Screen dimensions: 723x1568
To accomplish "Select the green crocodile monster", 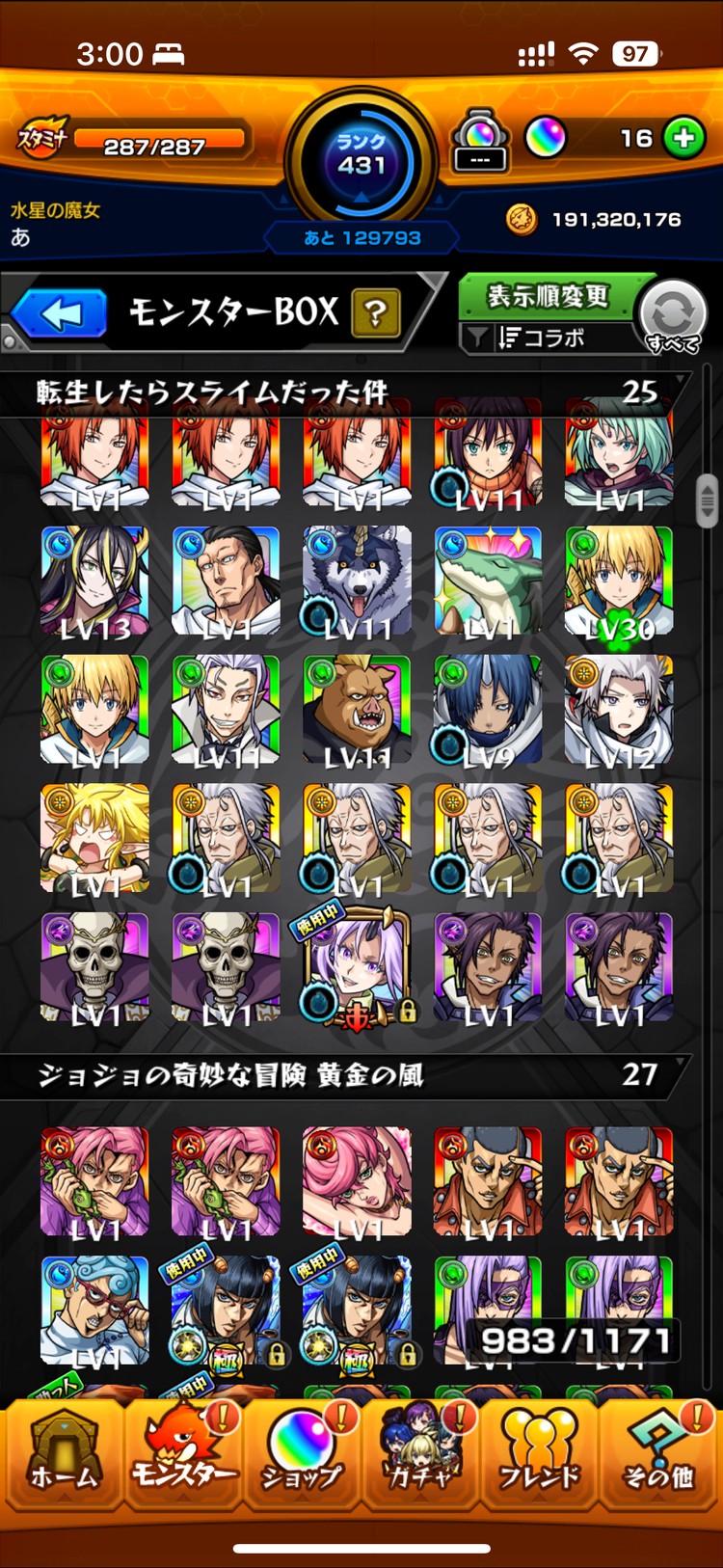I will pos(488,581).
